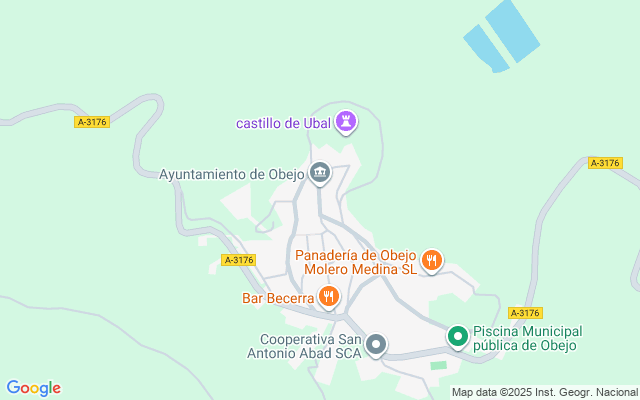Open the castillo de Ubal marker

346,123
